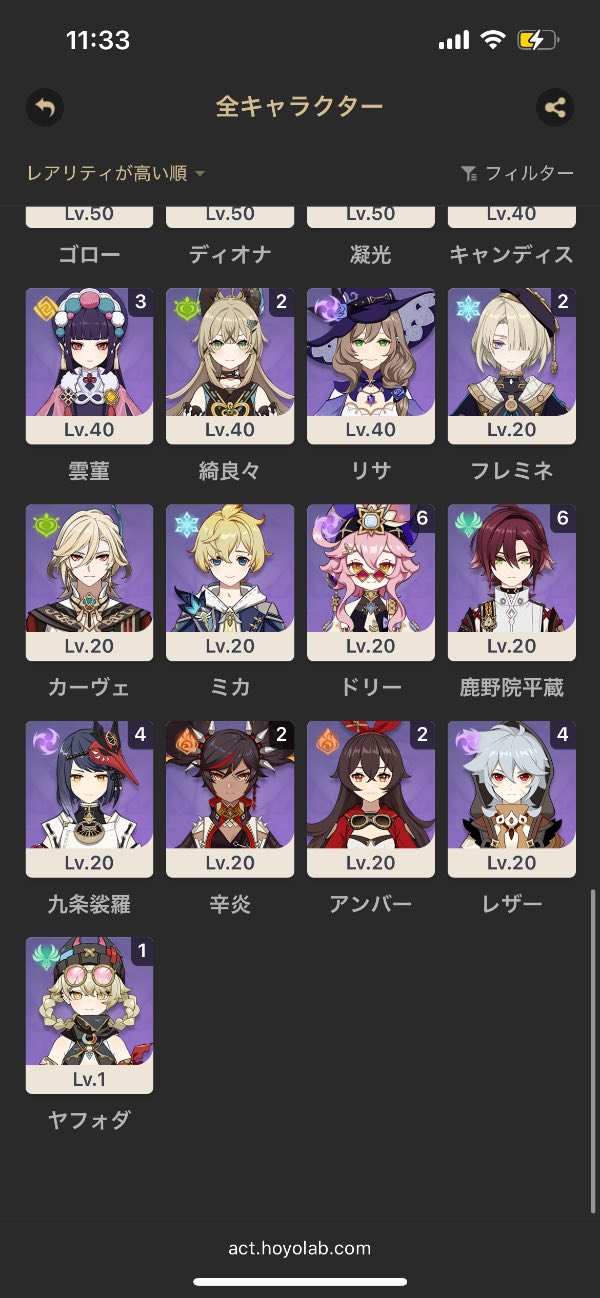Tap the ヤフォダ character card
This screenshot has height=1298, width=600.
[89, 1015]
